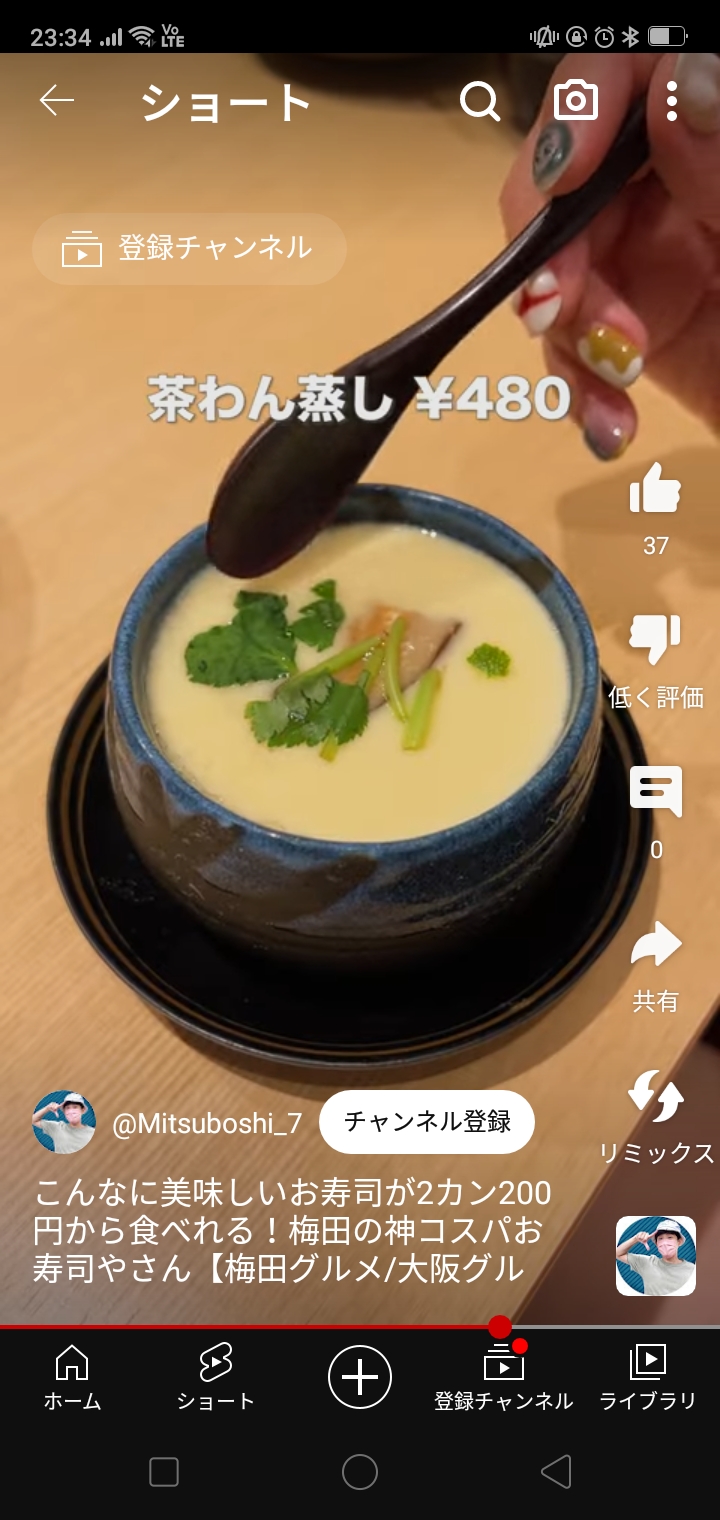Subscribe with the チャンネル登録 button
720x1520 pixels.
tap(427, 1122)
